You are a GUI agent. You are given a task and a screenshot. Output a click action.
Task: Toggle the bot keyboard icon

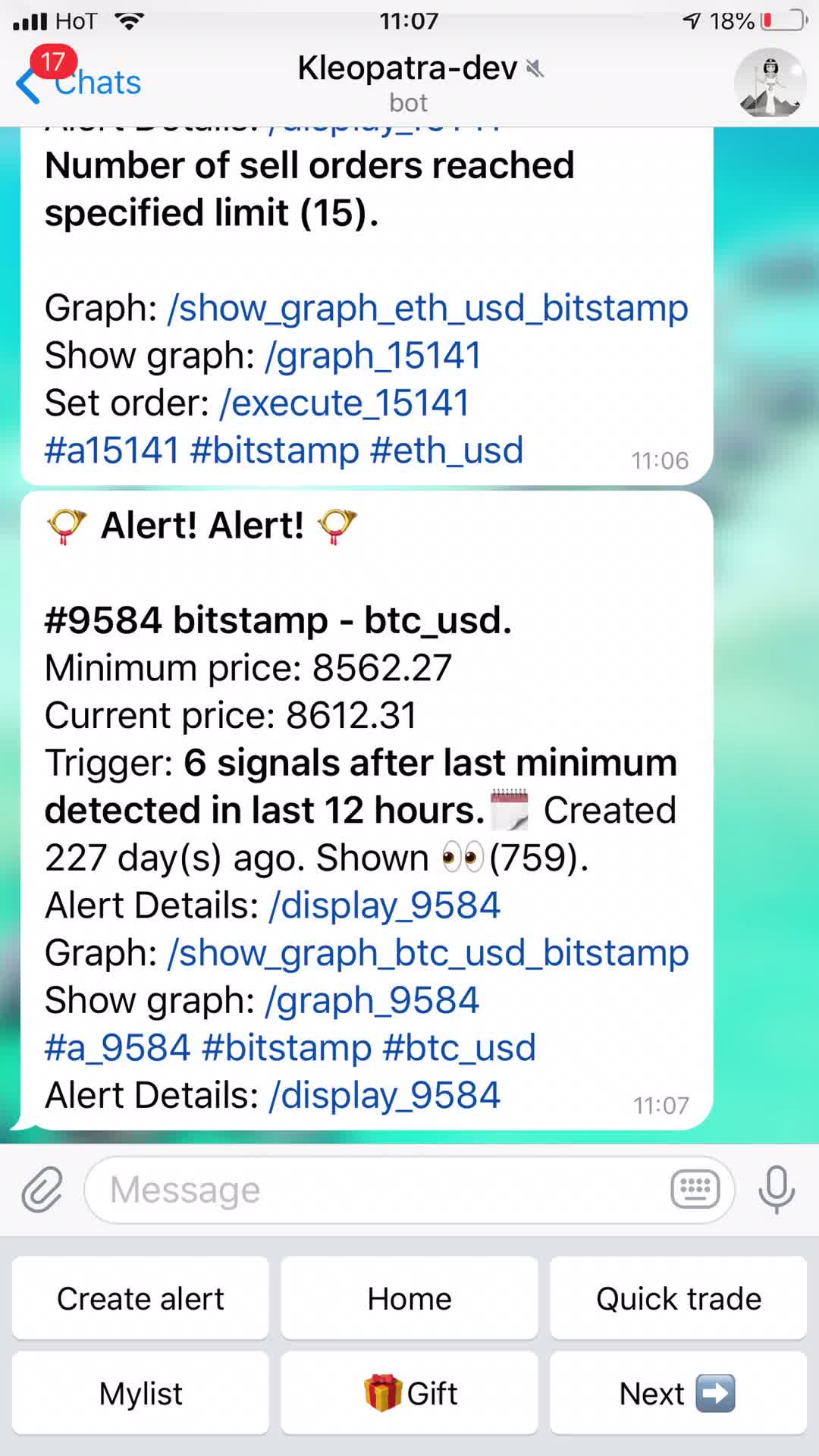pyautogui.click(x=695, y=1189)
